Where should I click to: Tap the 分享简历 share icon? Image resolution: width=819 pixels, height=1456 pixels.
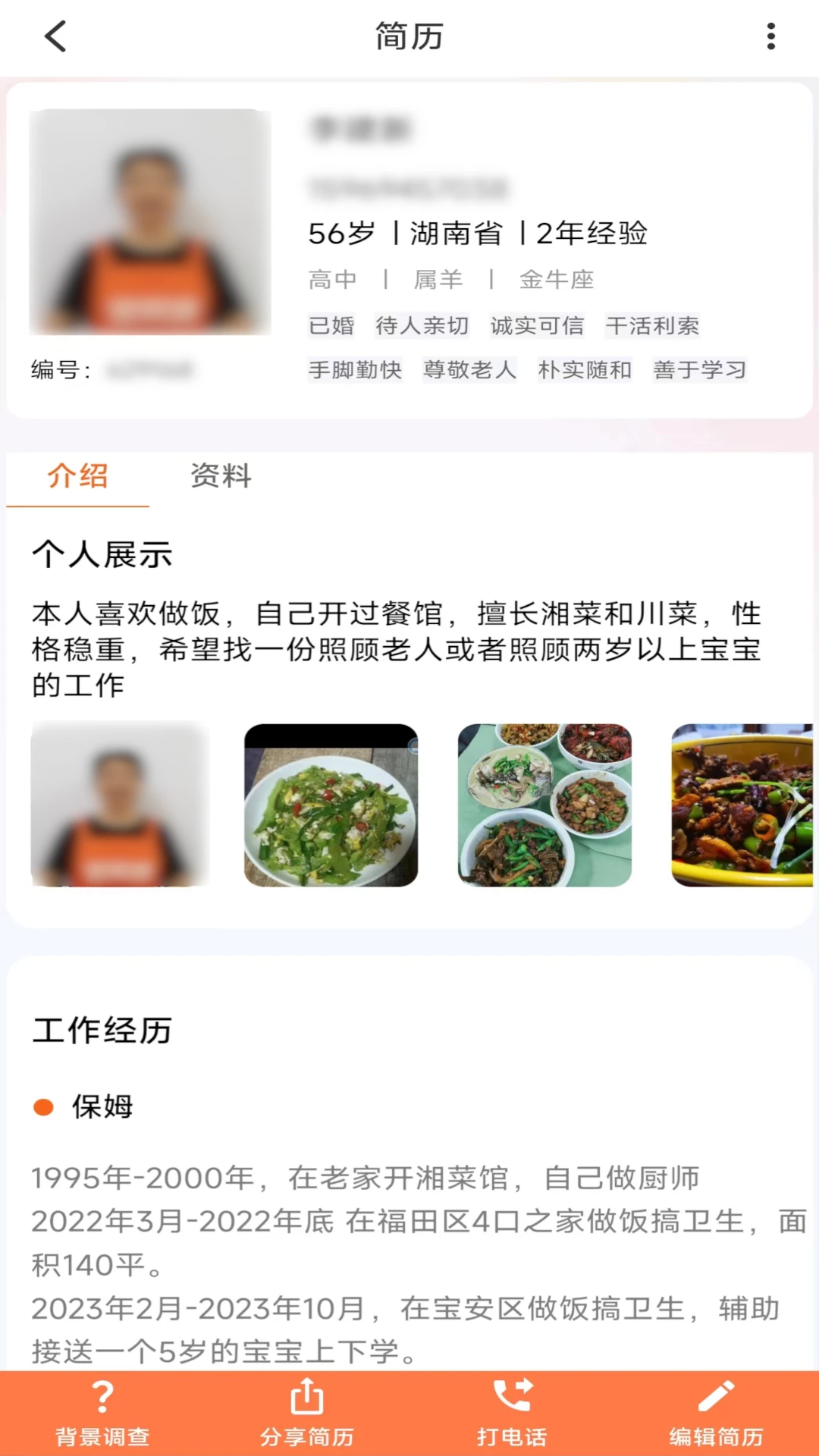306,1398
